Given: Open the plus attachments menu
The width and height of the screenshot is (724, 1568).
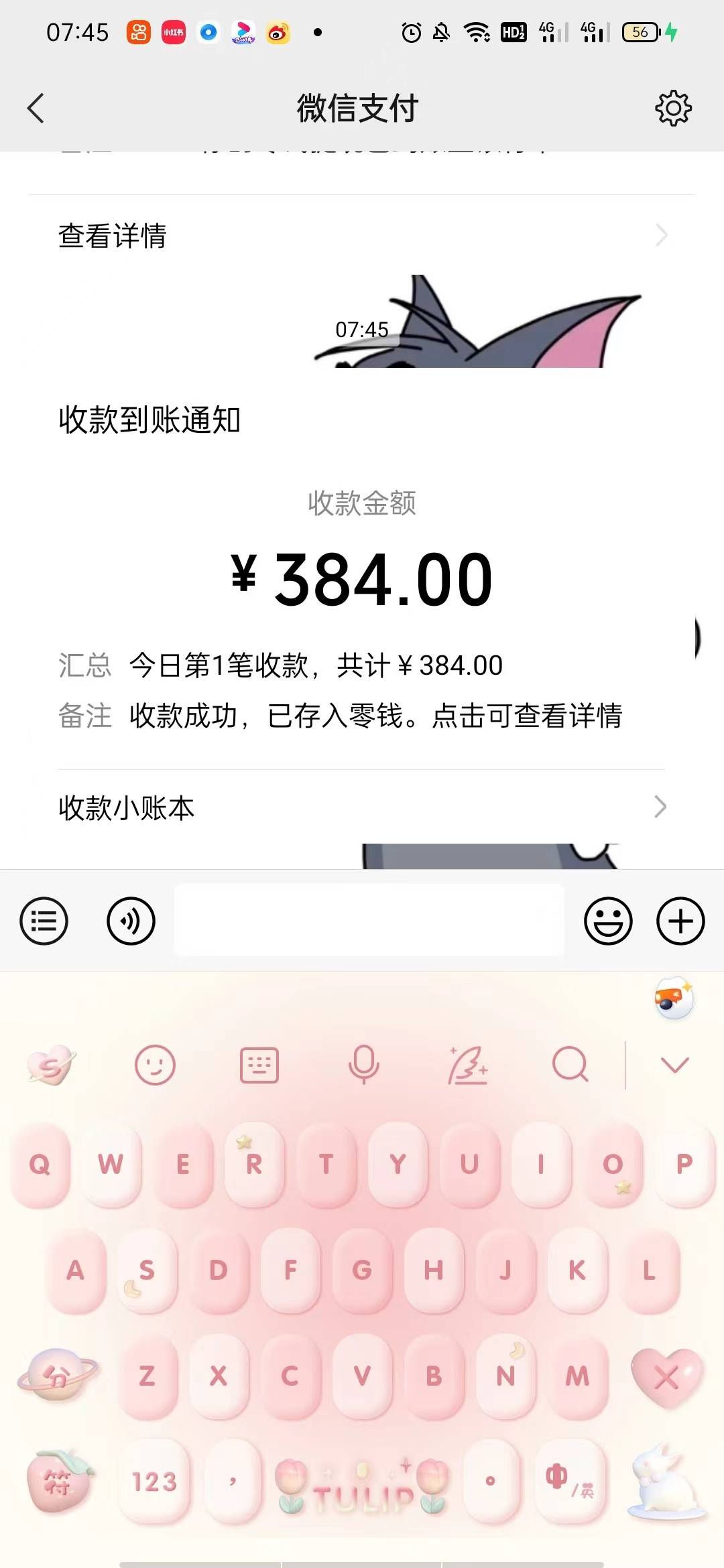Looking at the screenshot, I should pos(680,921).
